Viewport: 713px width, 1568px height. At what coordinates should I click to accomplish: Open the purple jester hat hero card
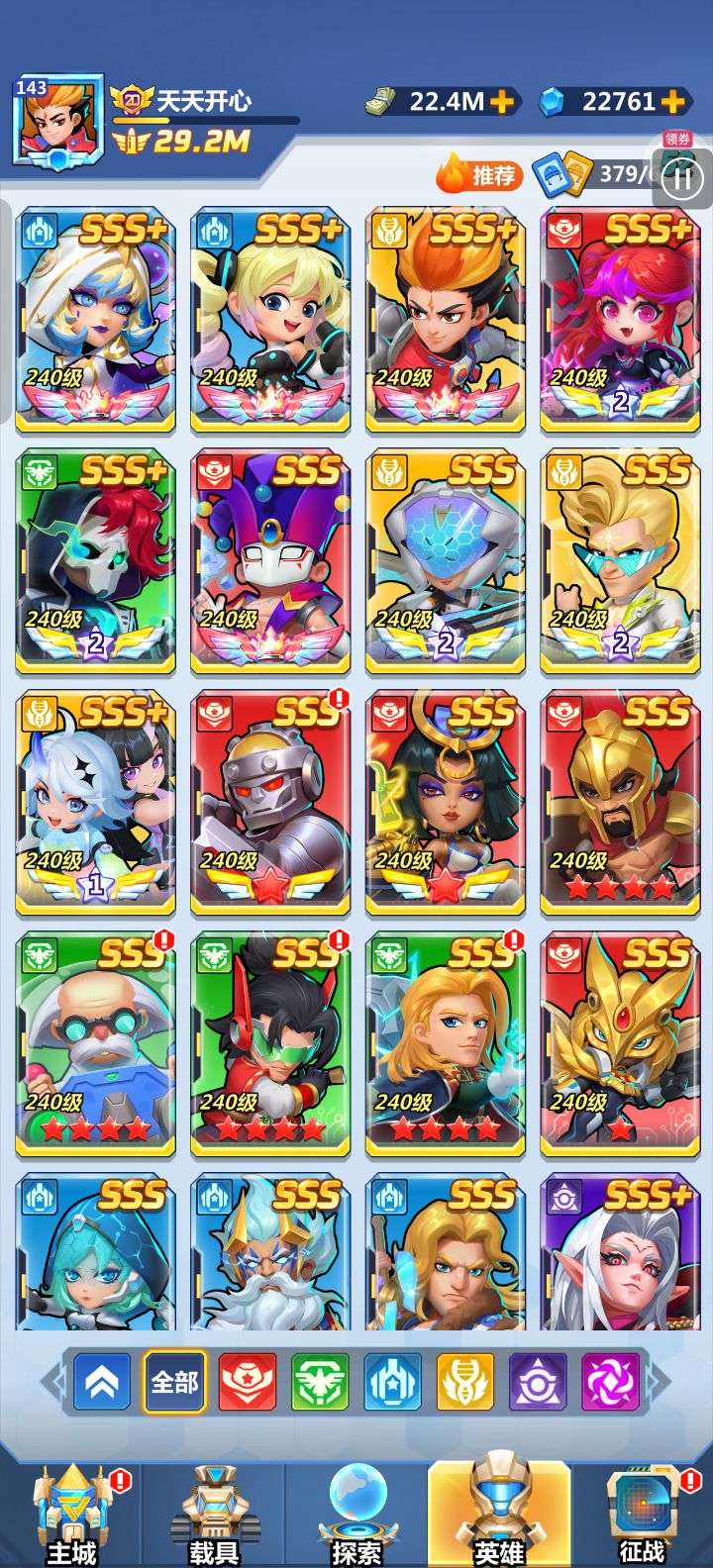[270, 560]
